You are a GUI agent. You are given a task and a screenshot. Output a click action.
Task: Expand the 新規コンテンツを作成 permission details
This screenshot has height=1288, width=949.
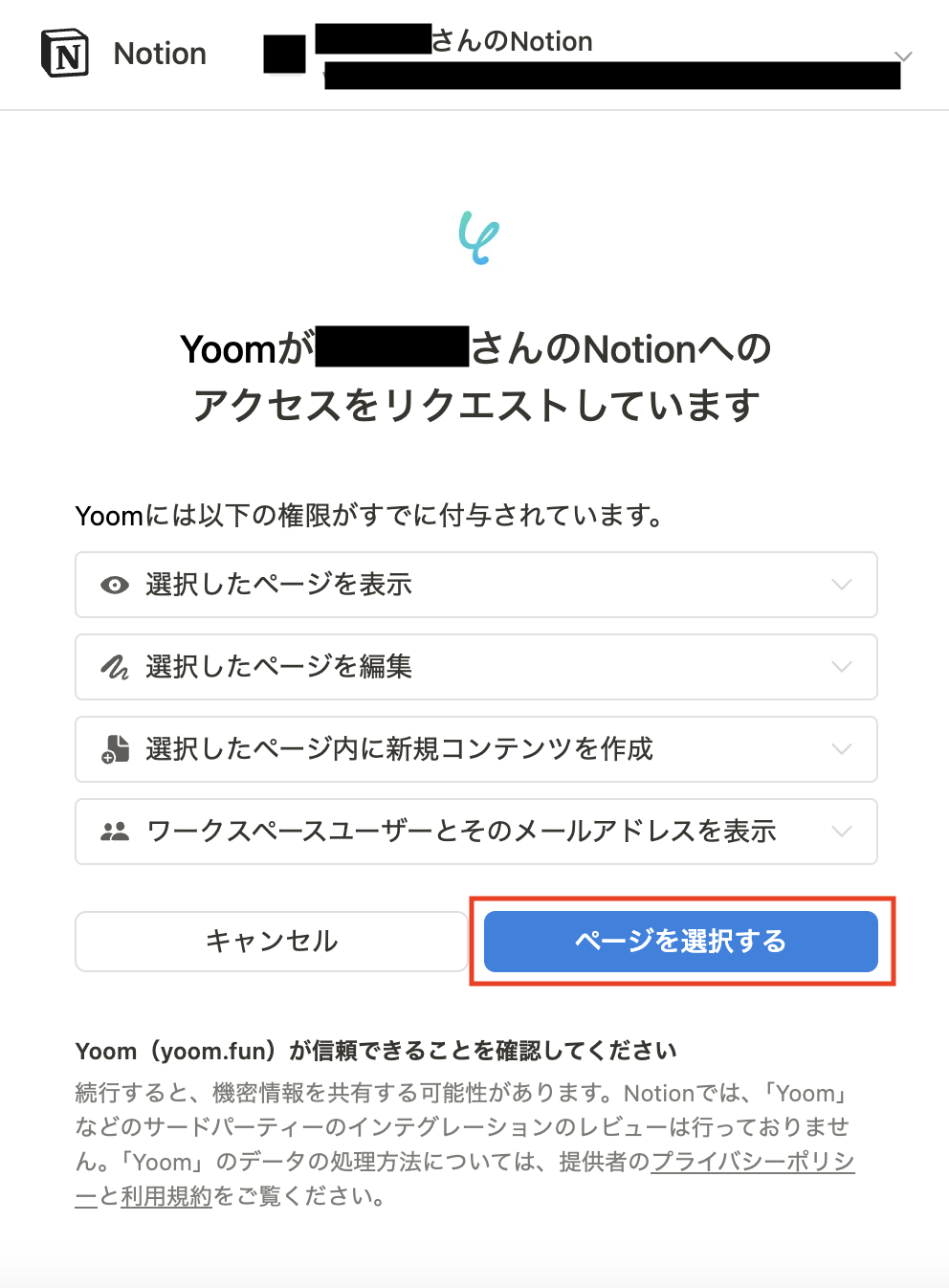pyautogui.click(x=841, y=749)
